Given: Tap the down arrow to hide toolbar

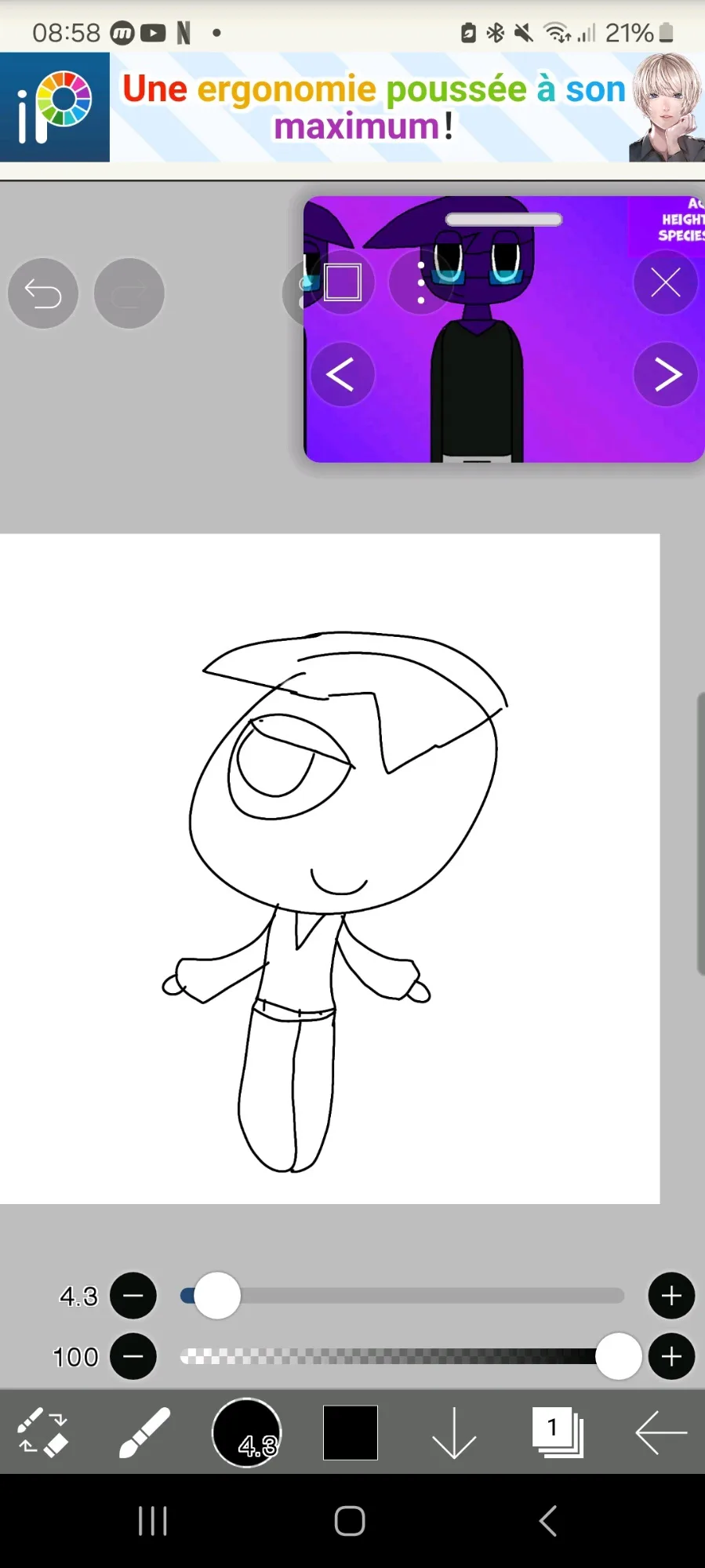Looking at the screenshot, I should pos(454,1432).
